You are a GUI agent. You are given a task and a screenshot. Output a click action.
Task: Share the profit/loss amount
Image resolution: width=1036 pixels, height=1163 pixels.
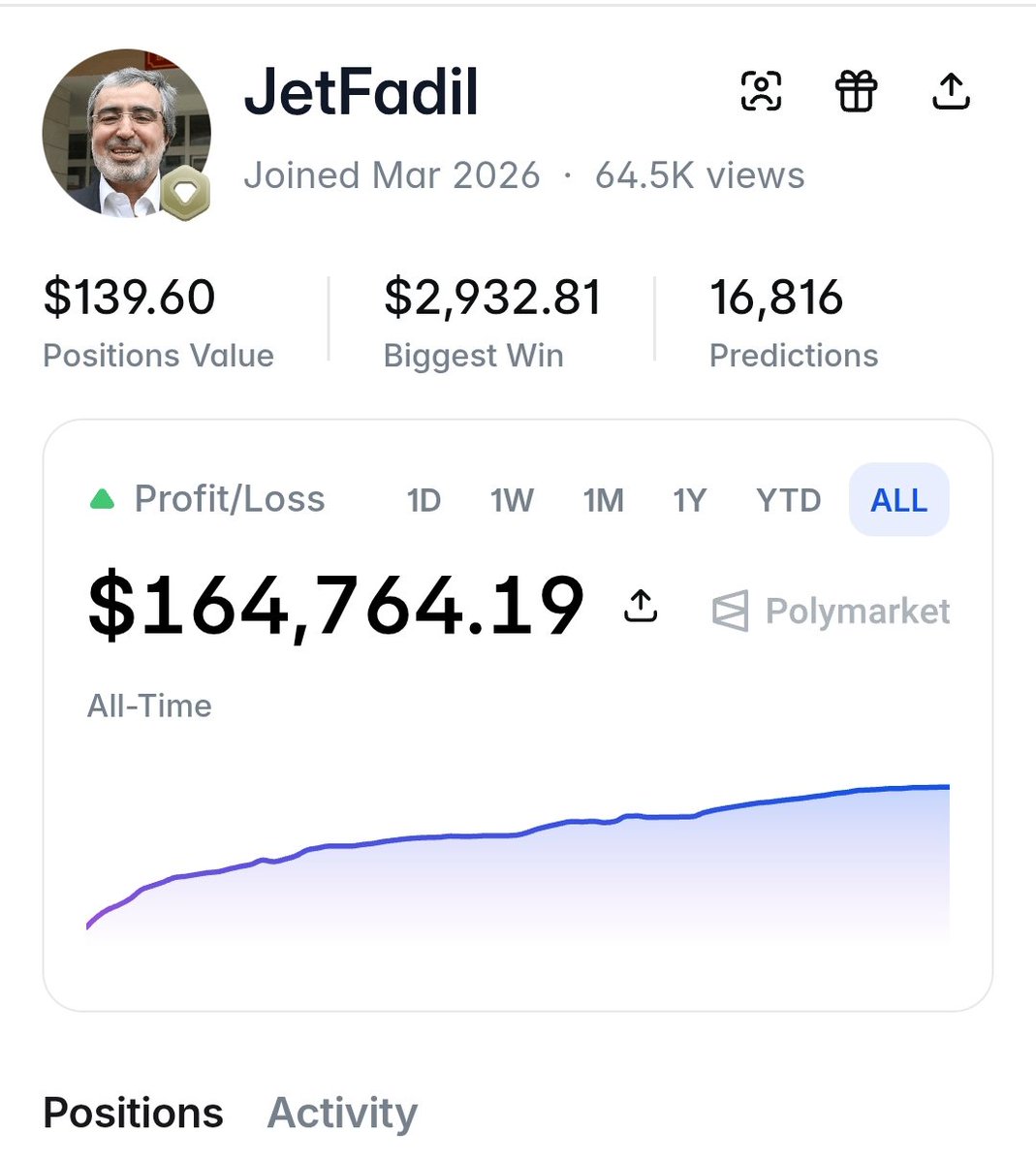(641, 606)
